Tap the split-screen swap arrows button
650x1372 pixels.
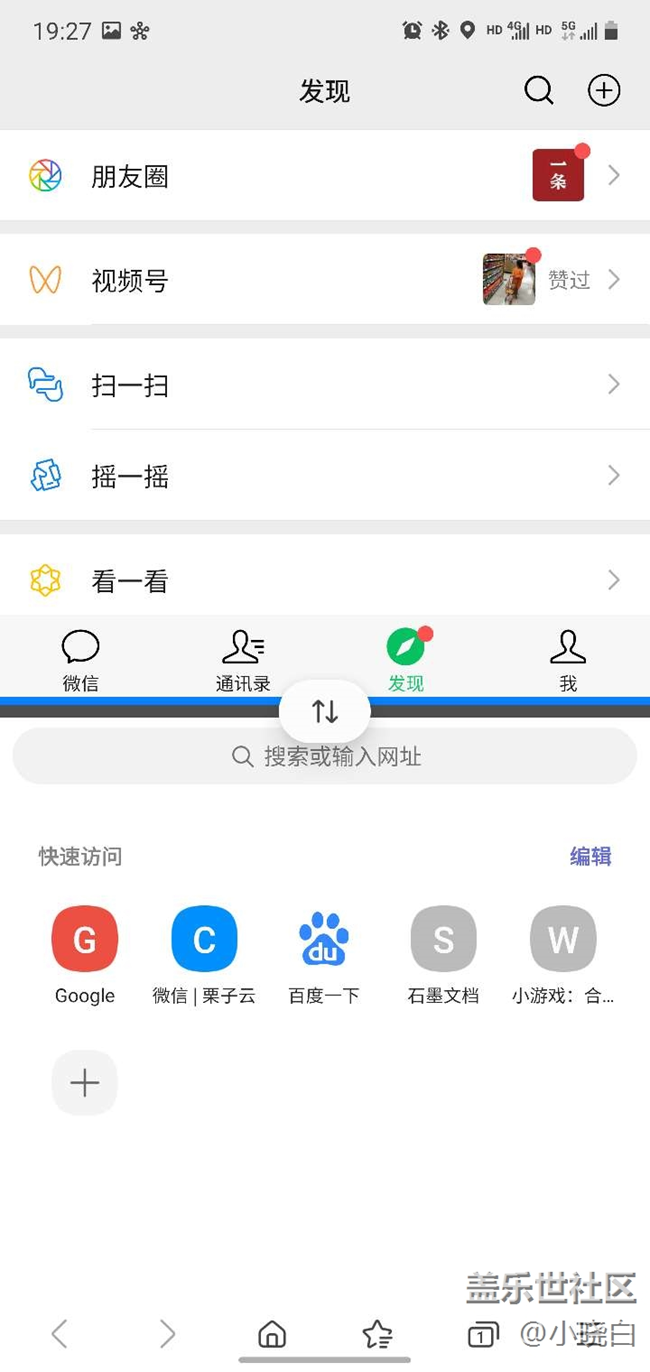pos(325,711)
